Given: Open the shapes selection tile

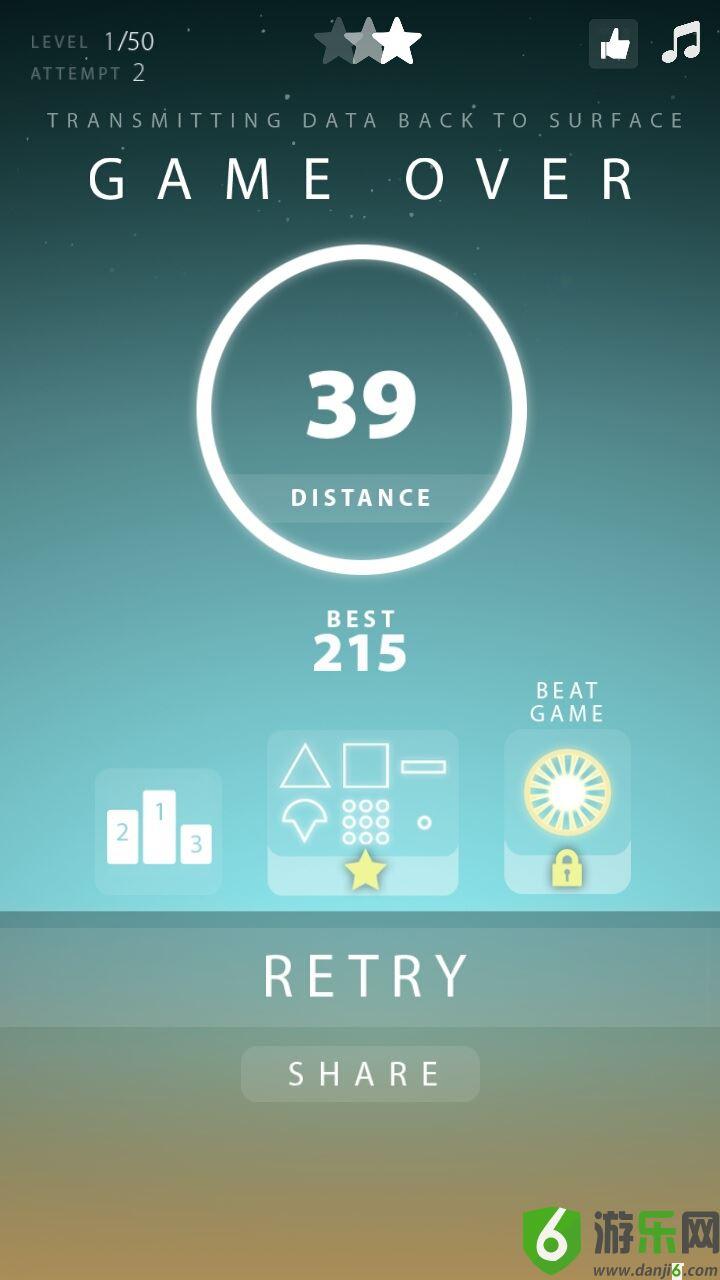Looking at the screenshot, I should click(362, 812).
